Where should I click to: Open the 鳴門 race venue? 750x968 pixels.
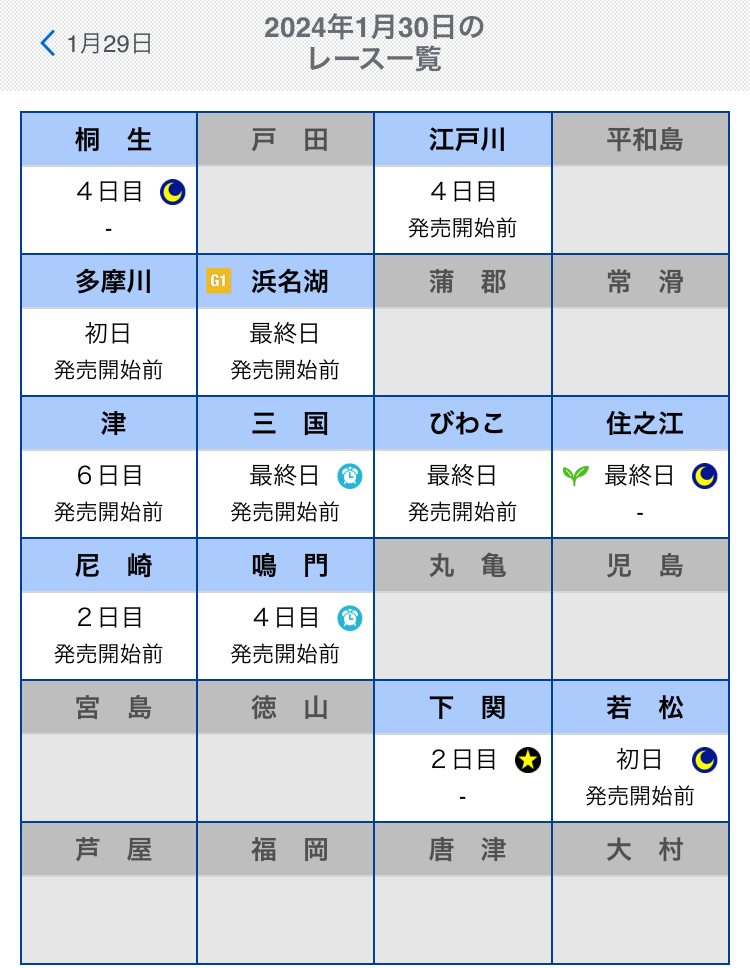(286, 609)
